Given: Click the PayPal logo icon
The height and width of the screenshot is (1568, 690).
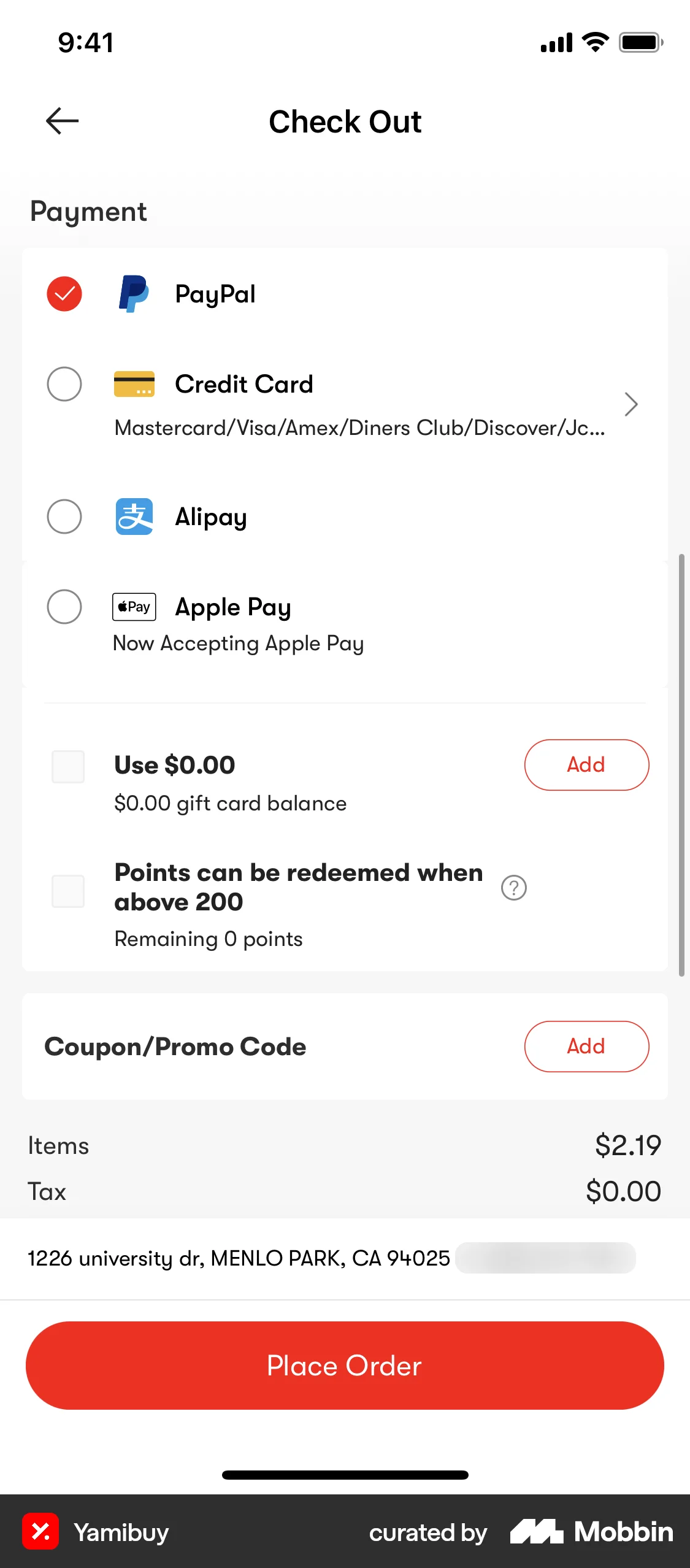Looking at the screenshot, I should tap(134, 294).
